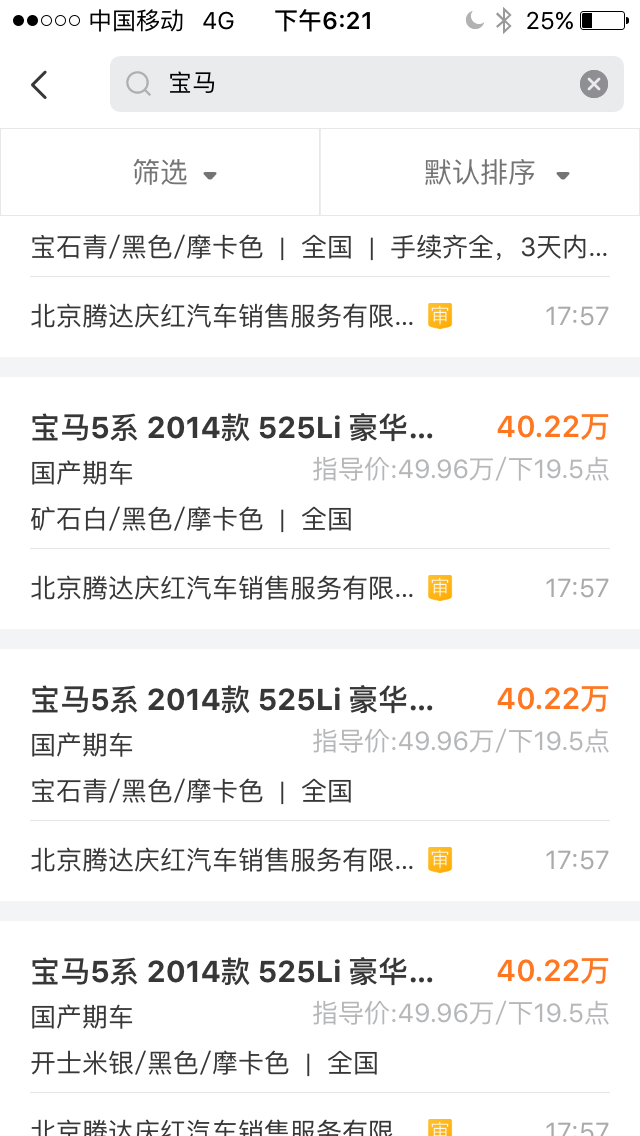Image resolution: width=640 pixels, height=1136 pixels.
Task: Open the top listing with 手续齐全 note
Action: pyautogui.click(x=320, y=286)
